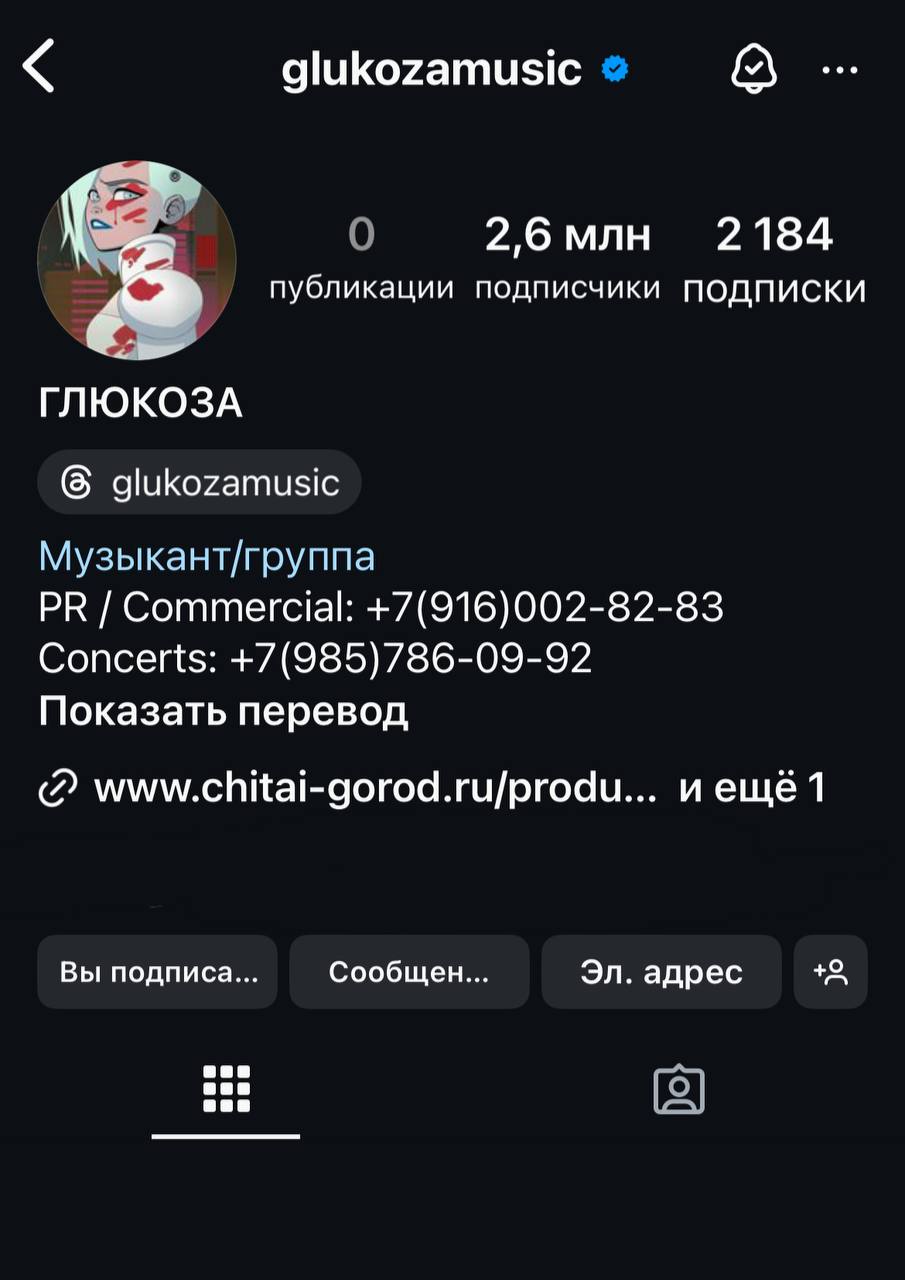Open the chitai-gorod.ru profile link

(x=375, y=789)
